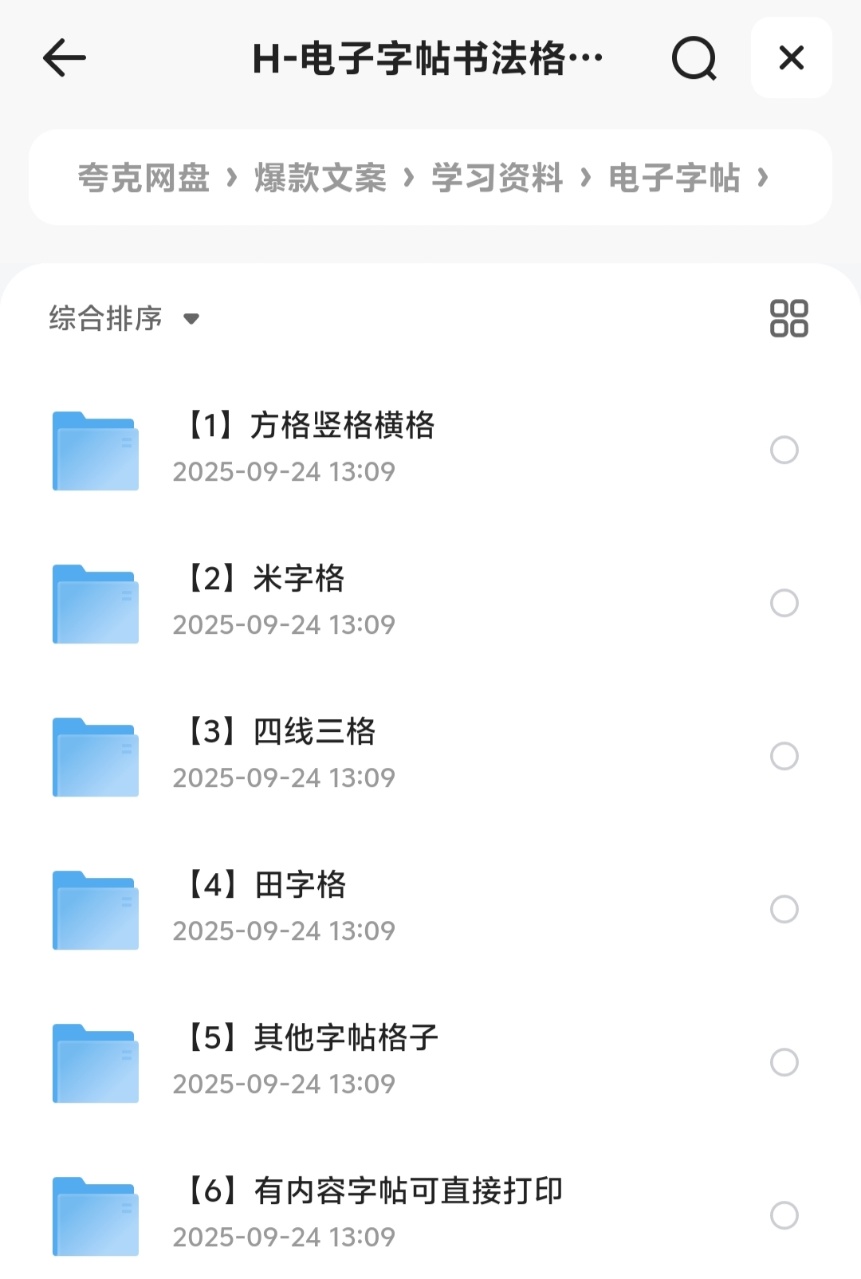Jump to 夸克网盘 in breadcrumb
This screenshot has height=1279, width=861.
click(143, 178)
